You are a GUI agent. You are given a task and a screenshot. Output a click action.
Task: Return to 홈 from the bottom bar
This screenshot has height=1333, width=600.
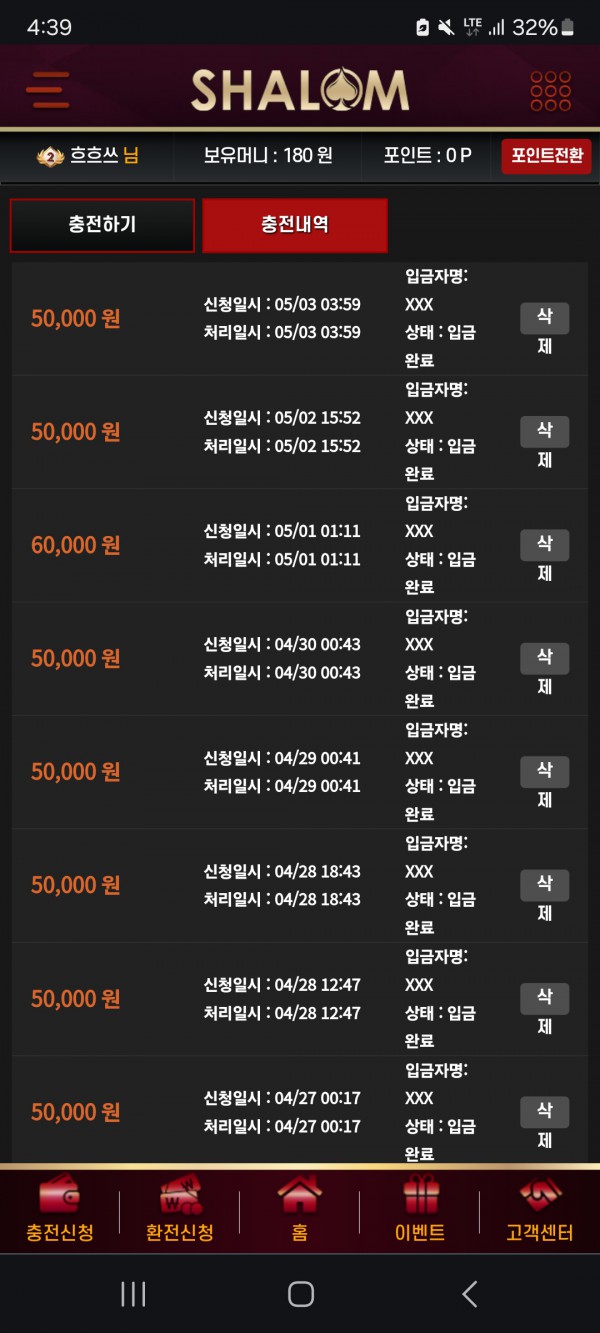300,1210
